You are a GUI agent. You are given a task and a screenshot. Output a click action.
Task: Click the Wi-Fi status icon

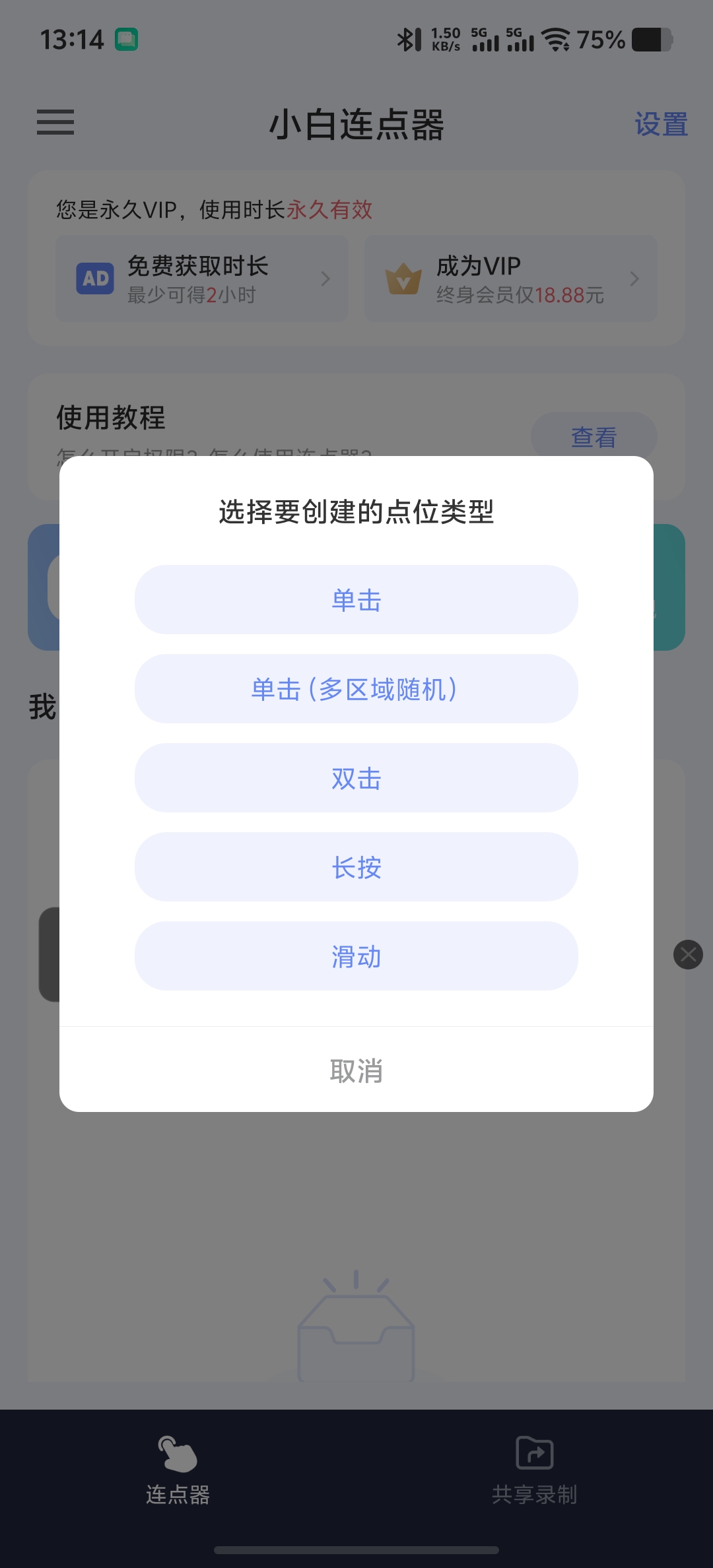(555, 40)
